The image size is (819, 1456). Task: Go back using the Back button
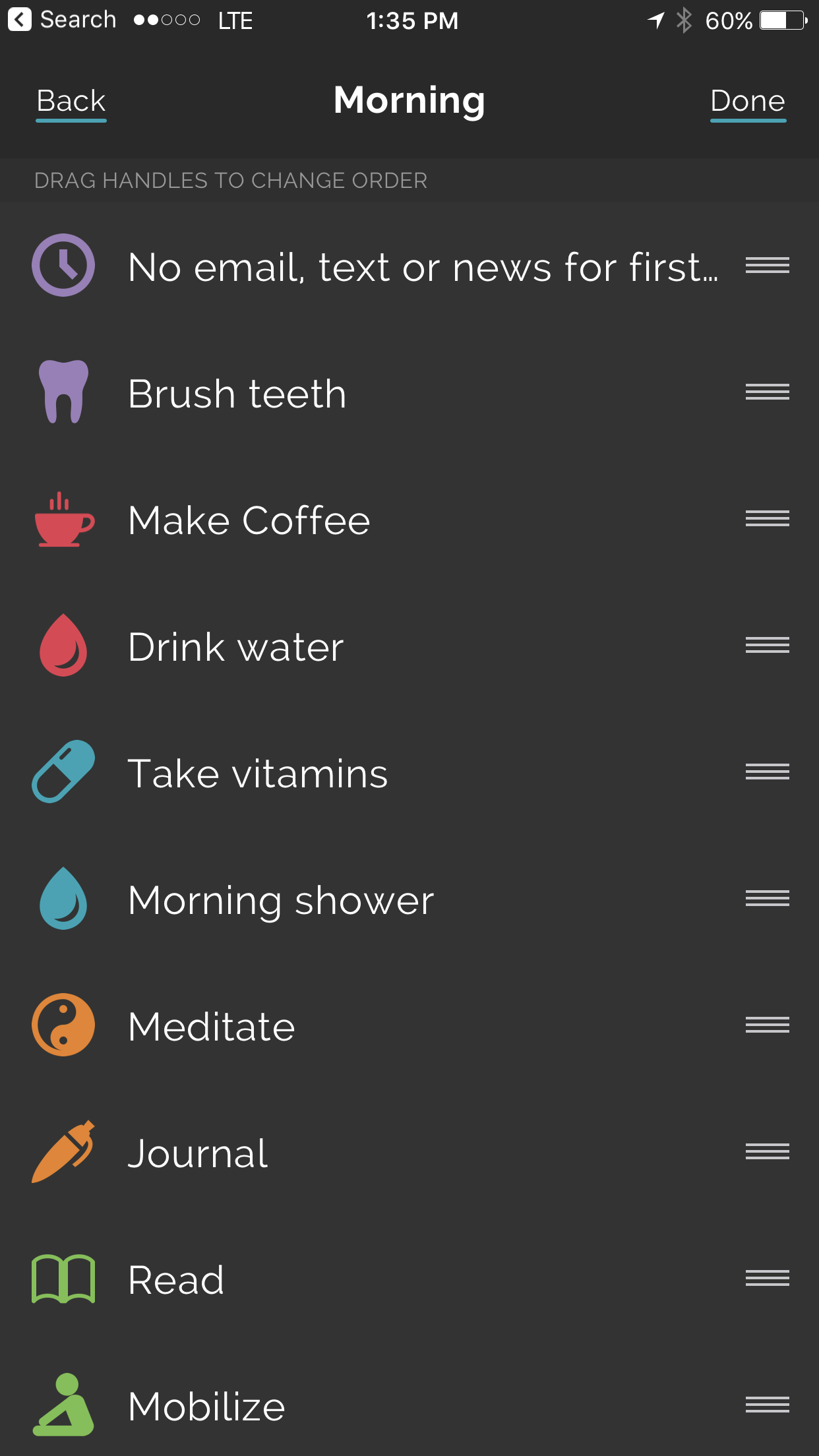[71, 102]
